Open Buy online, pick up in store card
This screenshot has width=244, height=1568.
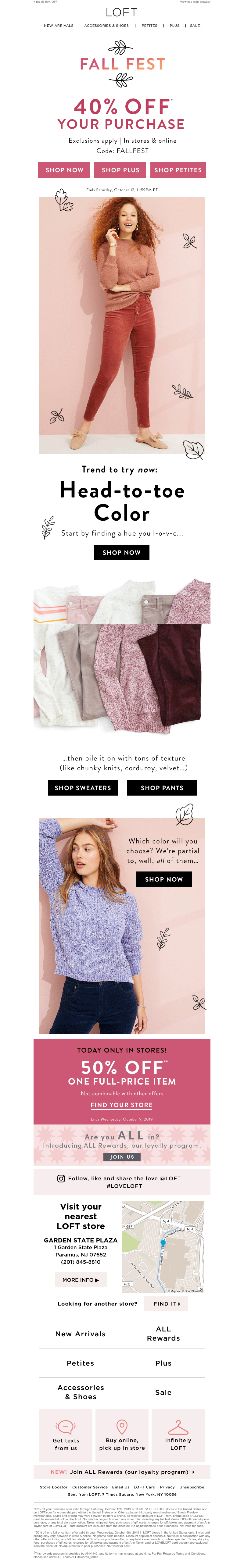pos(122,1435)
